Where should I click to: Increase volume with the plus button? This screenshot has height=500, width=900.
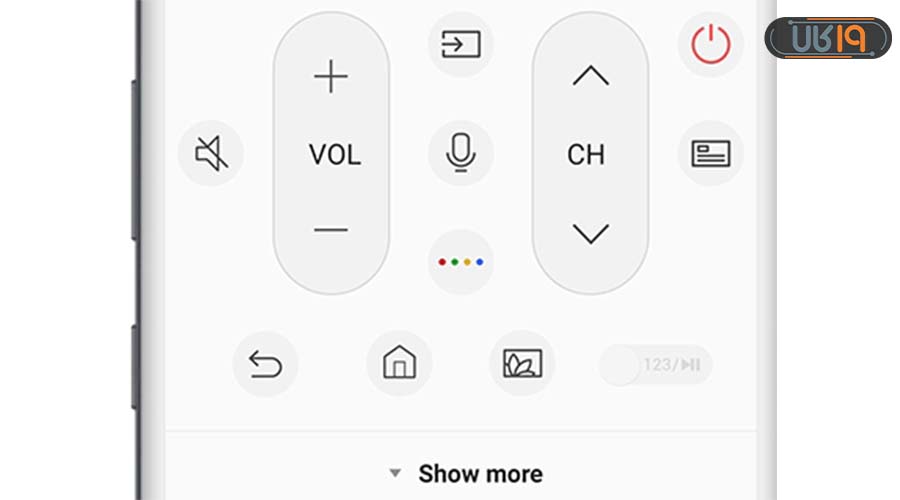331,77
